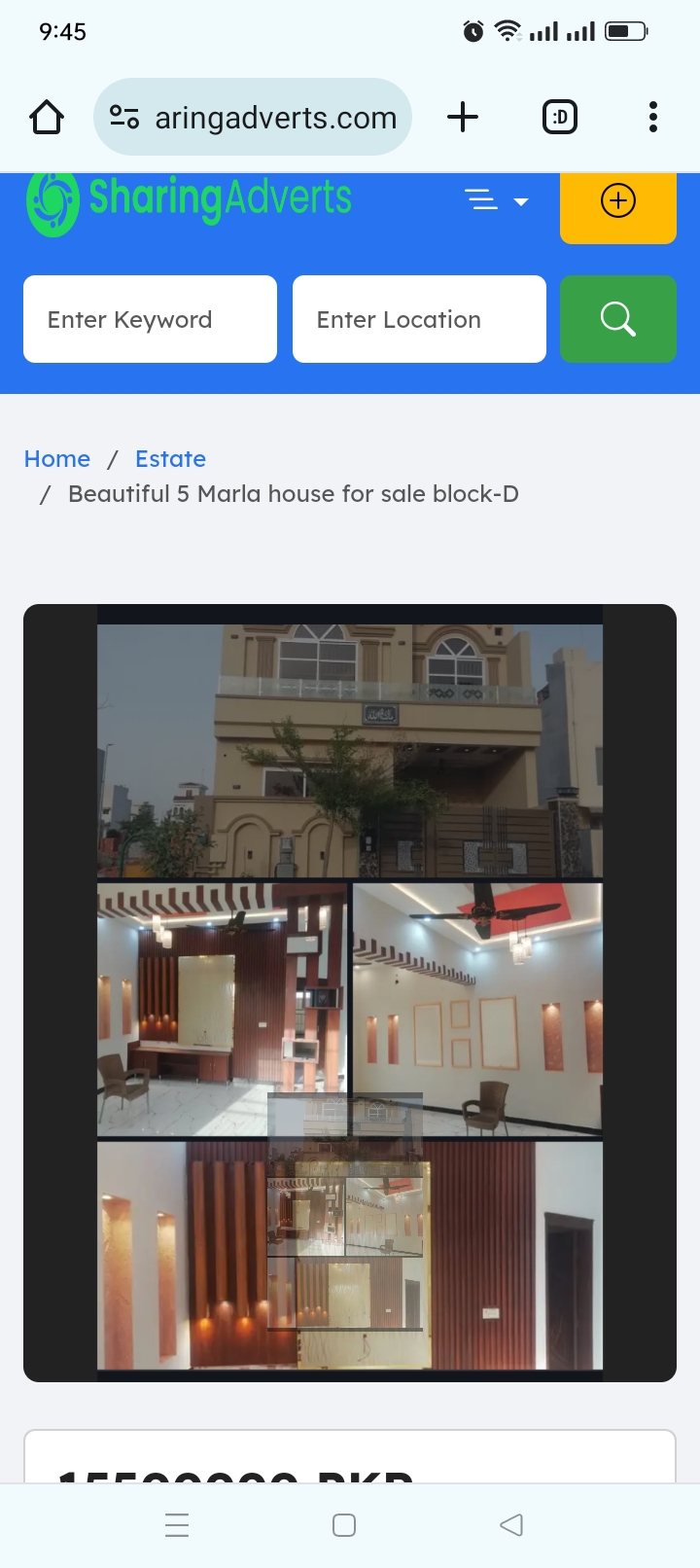Open the tab switcher
This screenshot has height=1568, width=700.
[559, 118]
